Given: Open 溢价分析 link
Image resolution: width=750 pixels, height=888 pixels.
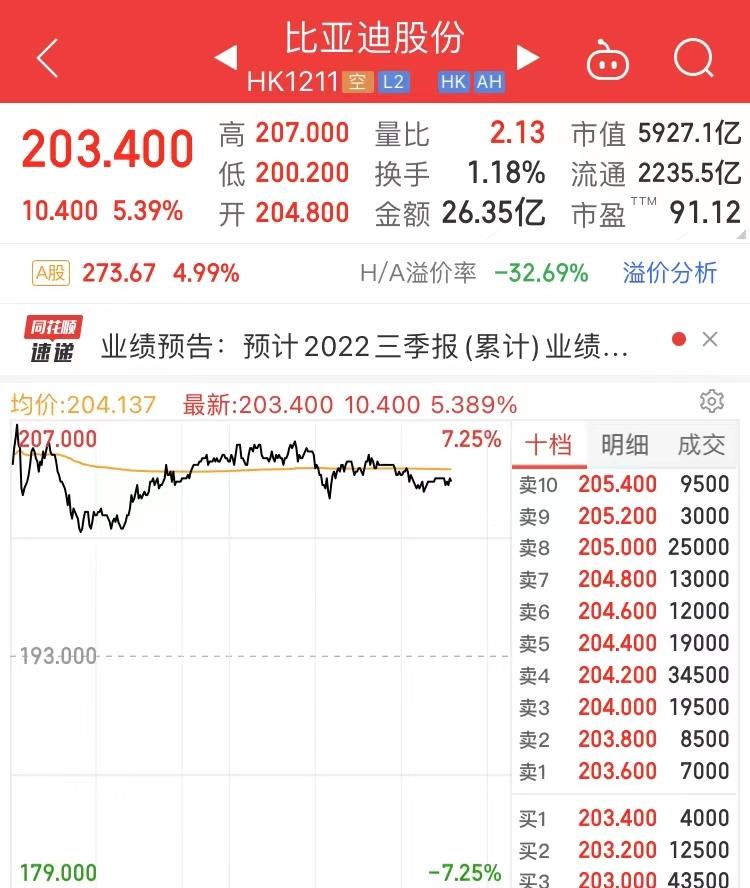Looking at the screenshot, I should (669, 272).
